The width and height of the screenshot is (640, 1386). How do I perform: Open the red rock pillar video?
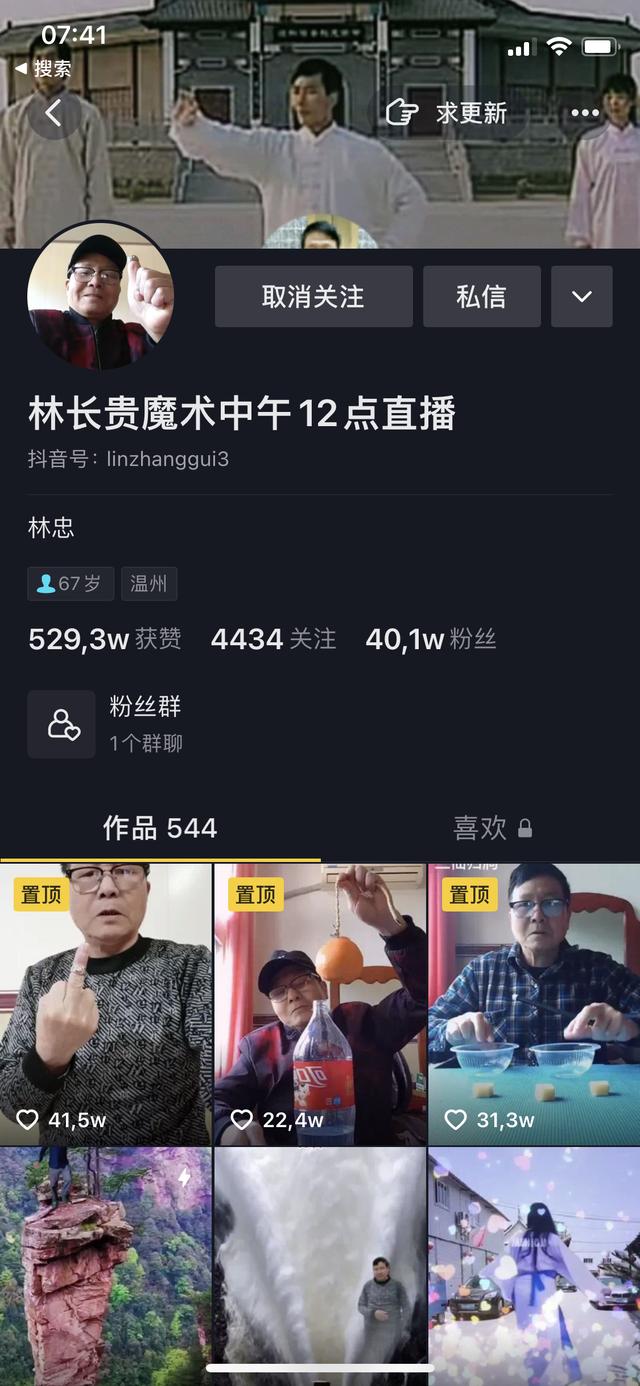[105, 1265]
